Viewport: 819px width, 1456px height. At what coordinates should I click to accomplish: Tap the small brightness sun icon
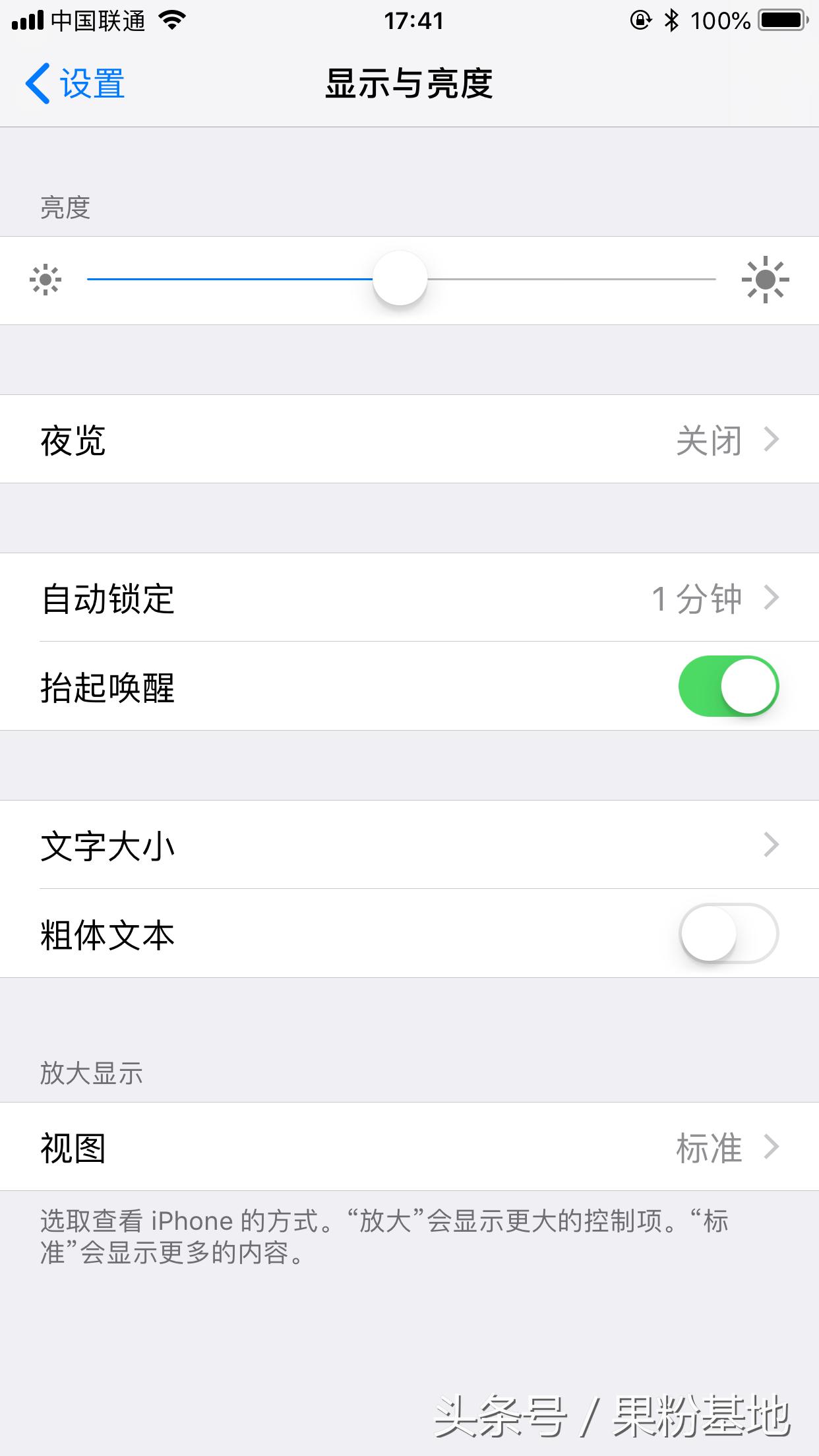[x=45, y=280]
